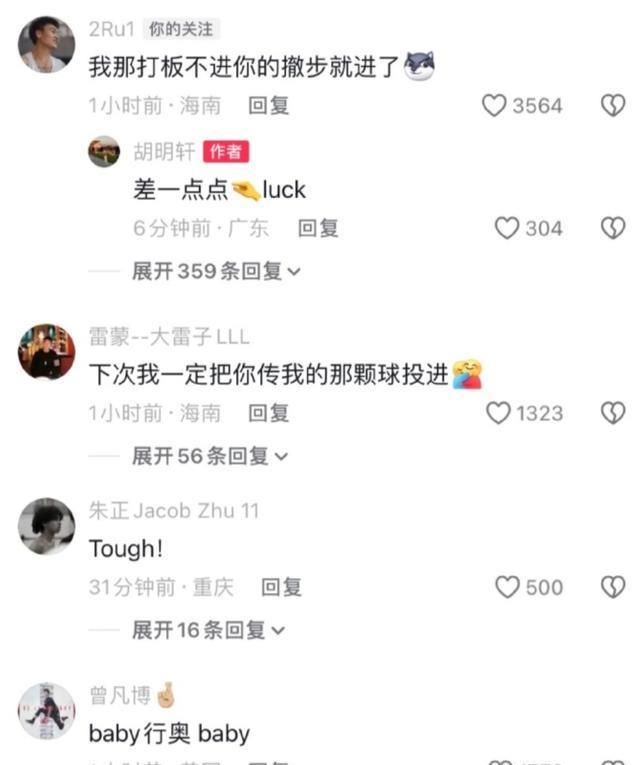Expand 56 replies
640x765 pixels.
(x=210, y=456)
